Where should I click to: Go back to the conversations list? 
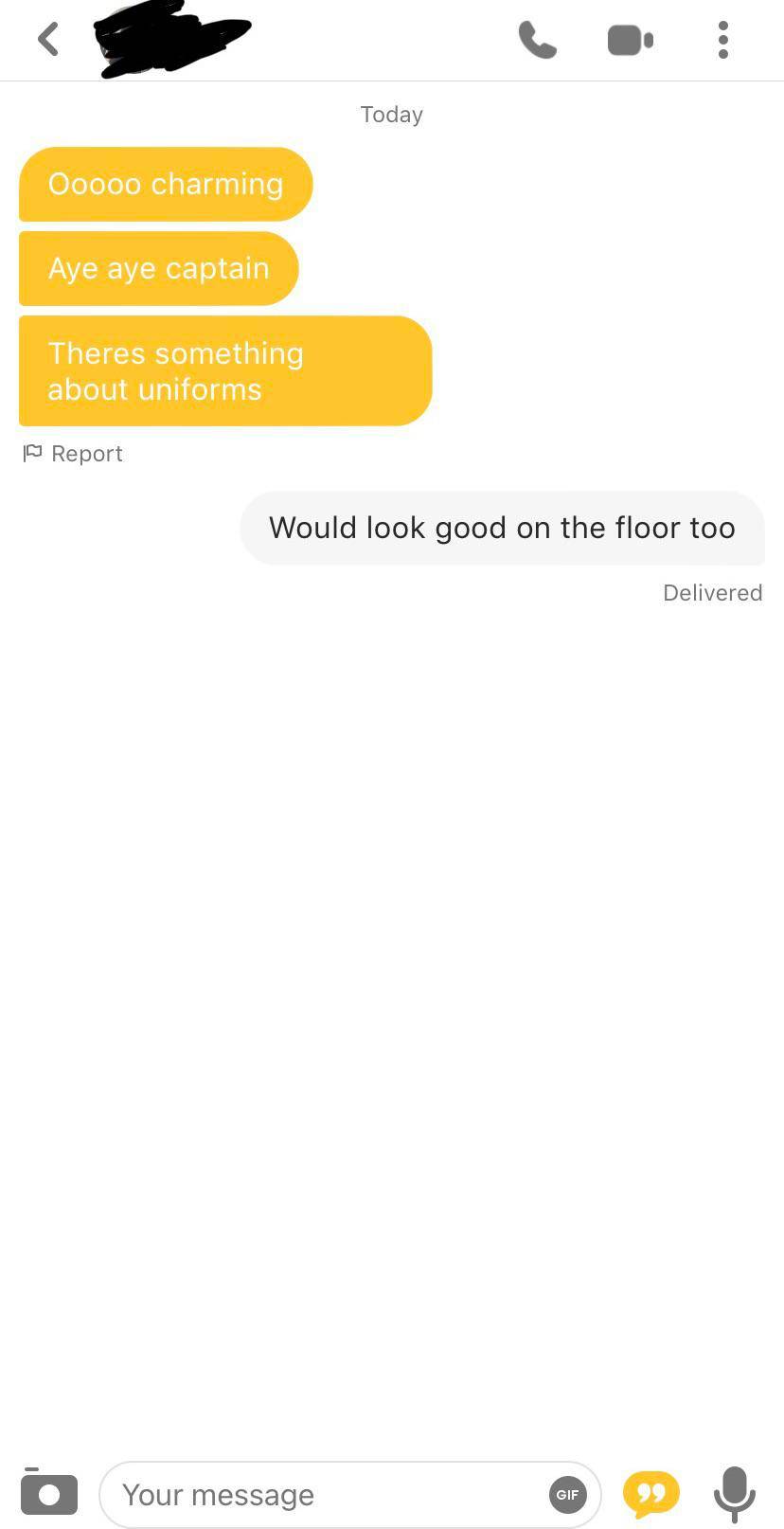pos(48,40)
